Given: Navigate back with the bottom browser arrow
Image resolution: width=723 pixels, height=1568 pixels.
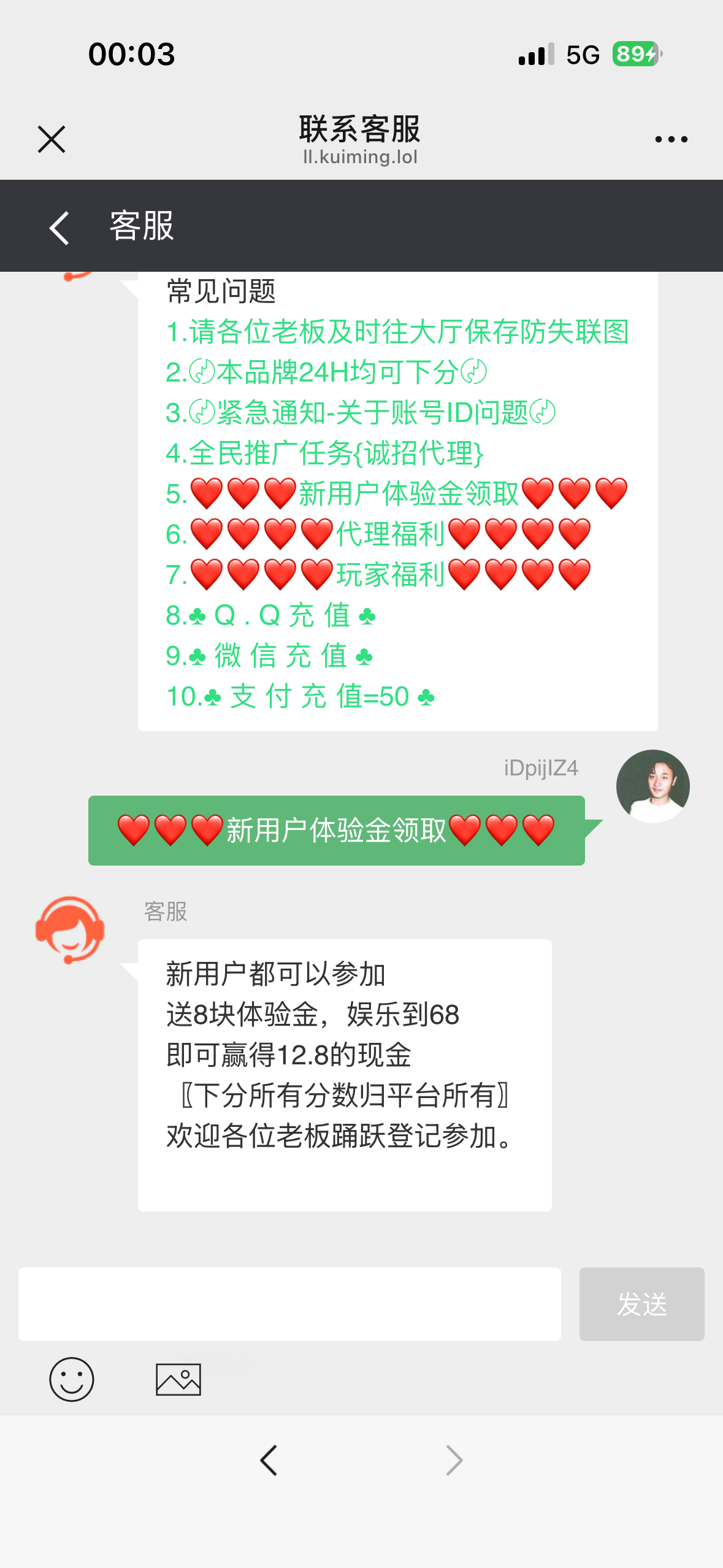Looking at the screenshot, I should [269, 1460].
